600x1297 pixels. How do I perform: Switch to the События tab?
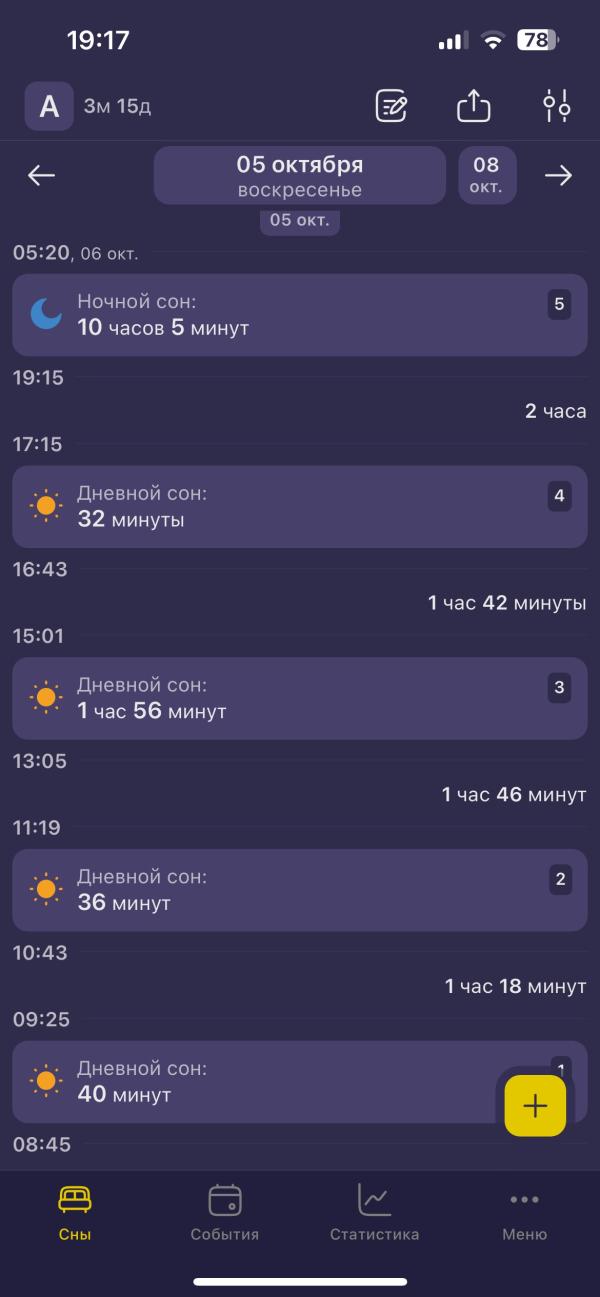[225, 1212]
